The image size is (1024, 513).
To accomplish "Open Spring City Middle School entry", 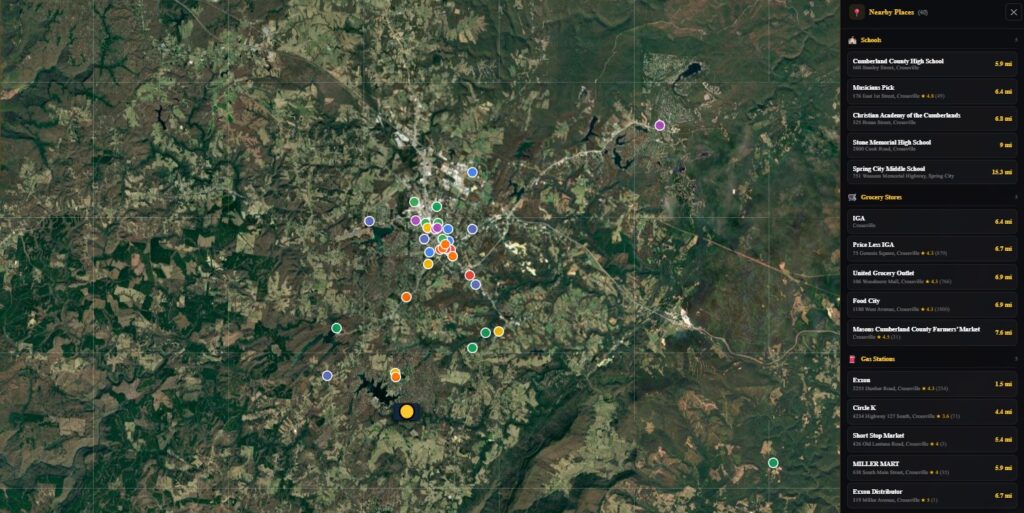I will pos(930,172).
